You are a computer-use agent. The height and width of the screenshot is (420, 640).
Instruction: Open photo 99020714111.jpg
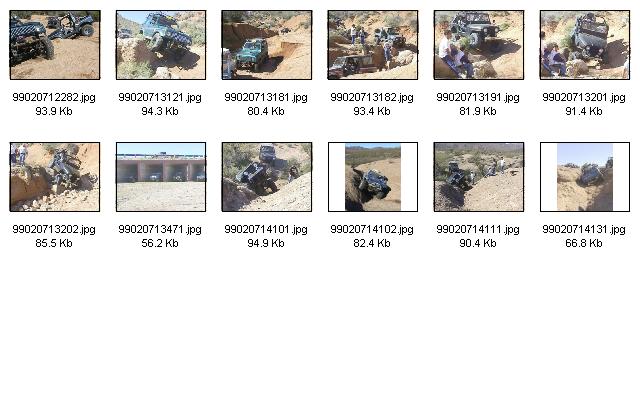[478, 176]
